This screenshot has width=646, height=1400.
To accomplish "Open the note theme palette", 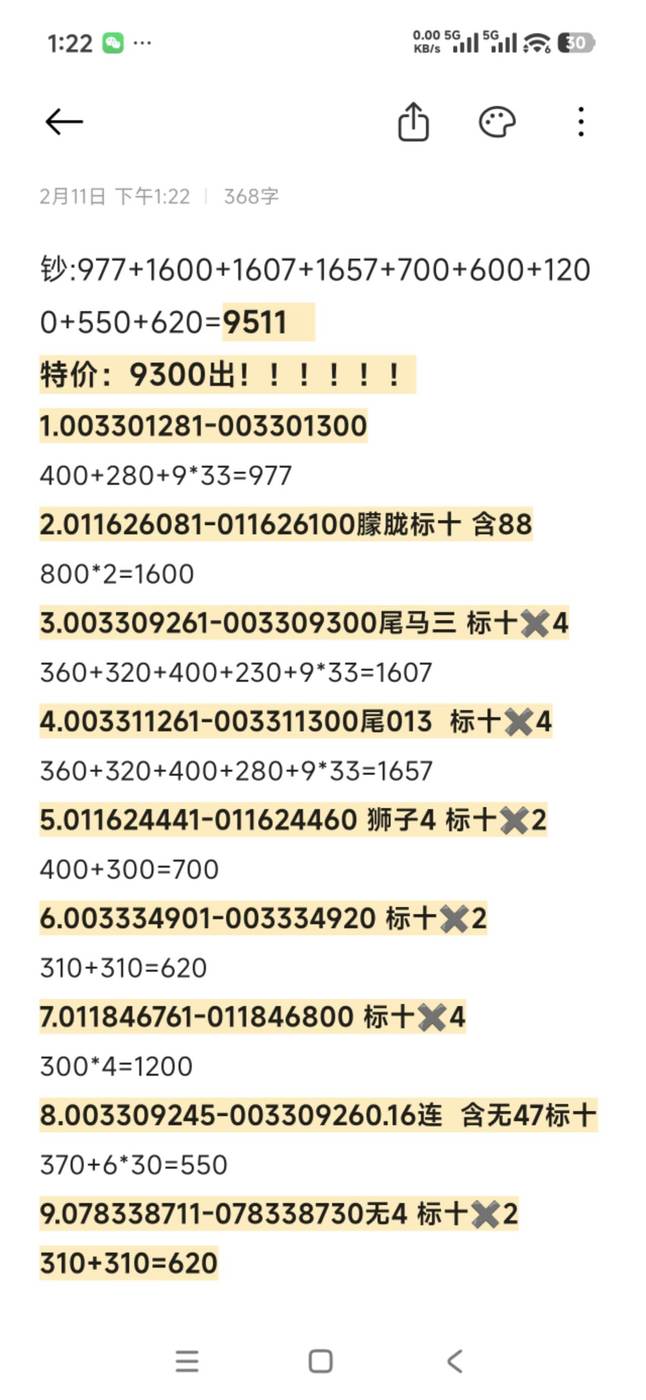I will click(x=497, y=123).
